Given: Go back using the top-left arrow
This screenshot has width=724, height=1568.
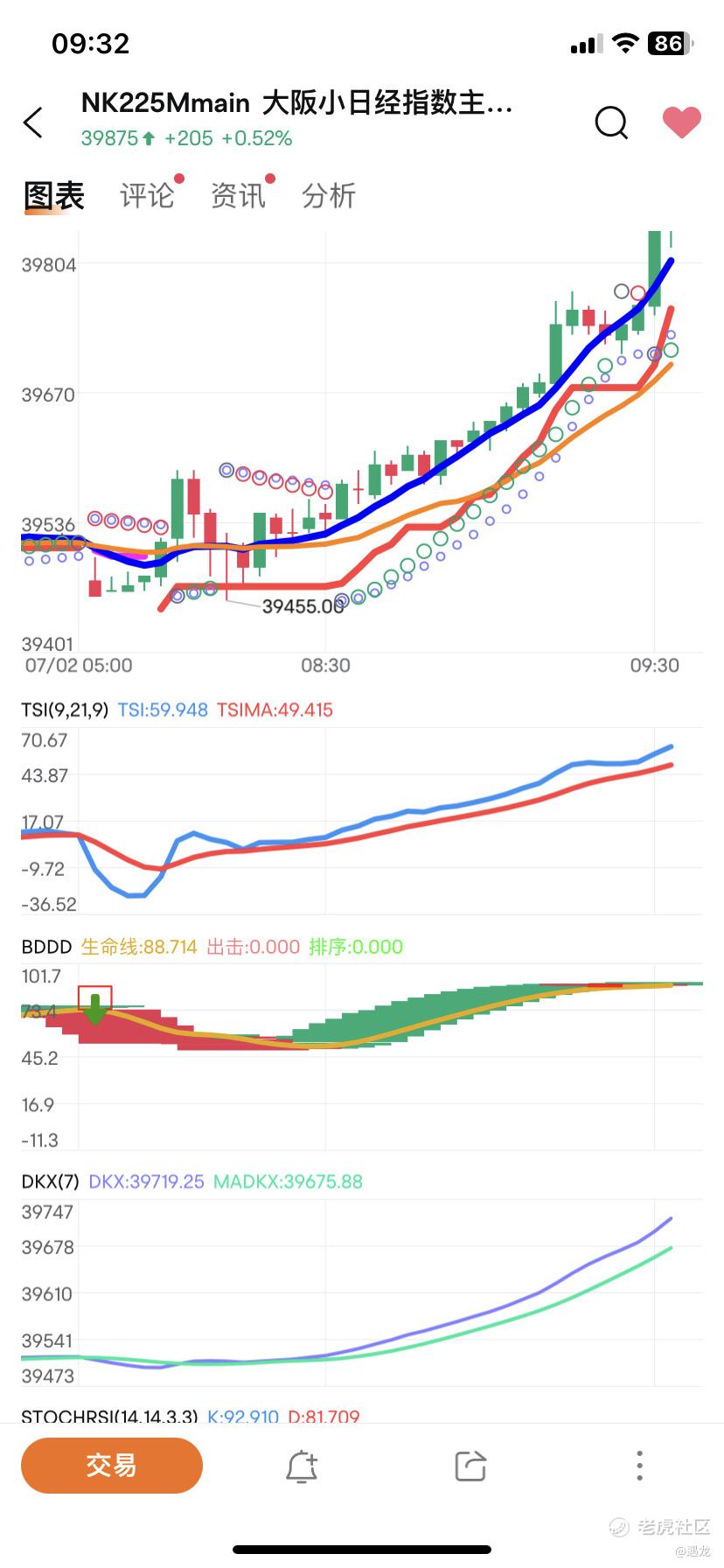Looking at the screenshot, I should click(33, 122).
